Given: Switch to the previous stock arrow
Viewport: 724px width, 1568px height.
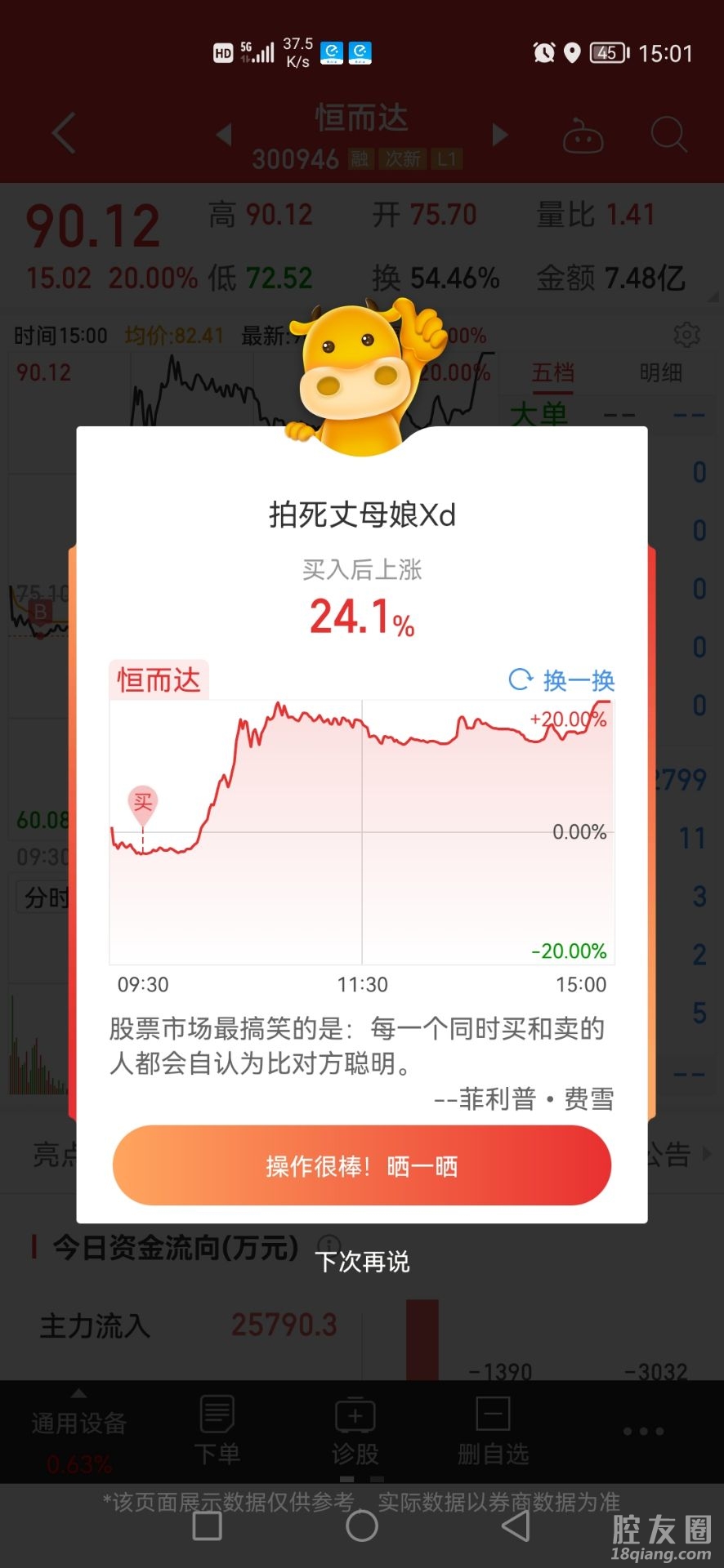Looking at the screenshot, I should (x=224, y=135).
